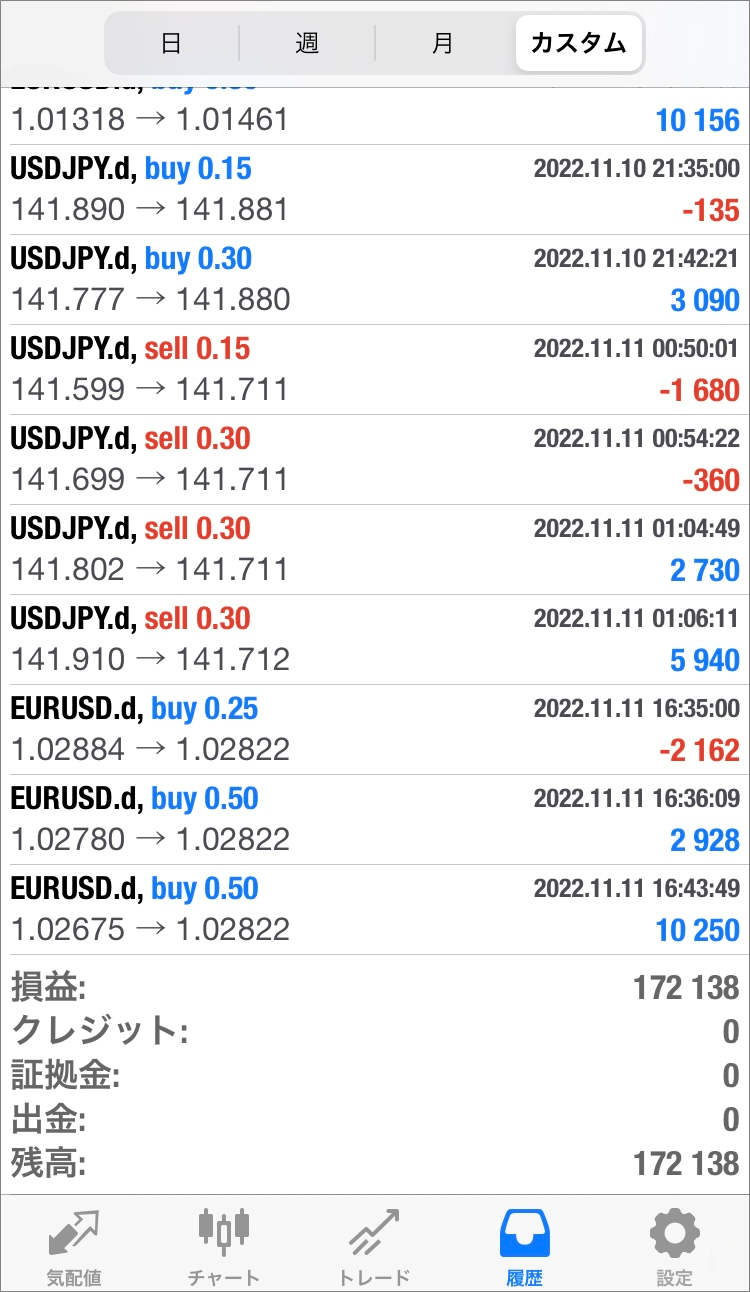750x1292 pixels.
Task: Open the EURUSD.d buy 0.25 trade at 16:35:00
Action: coord(375,730)
